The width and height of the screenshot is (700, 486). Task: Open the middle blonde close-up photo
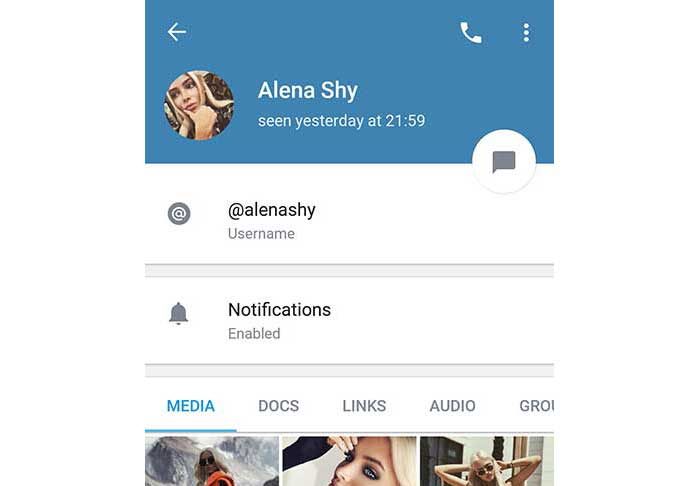click(349, 461)
